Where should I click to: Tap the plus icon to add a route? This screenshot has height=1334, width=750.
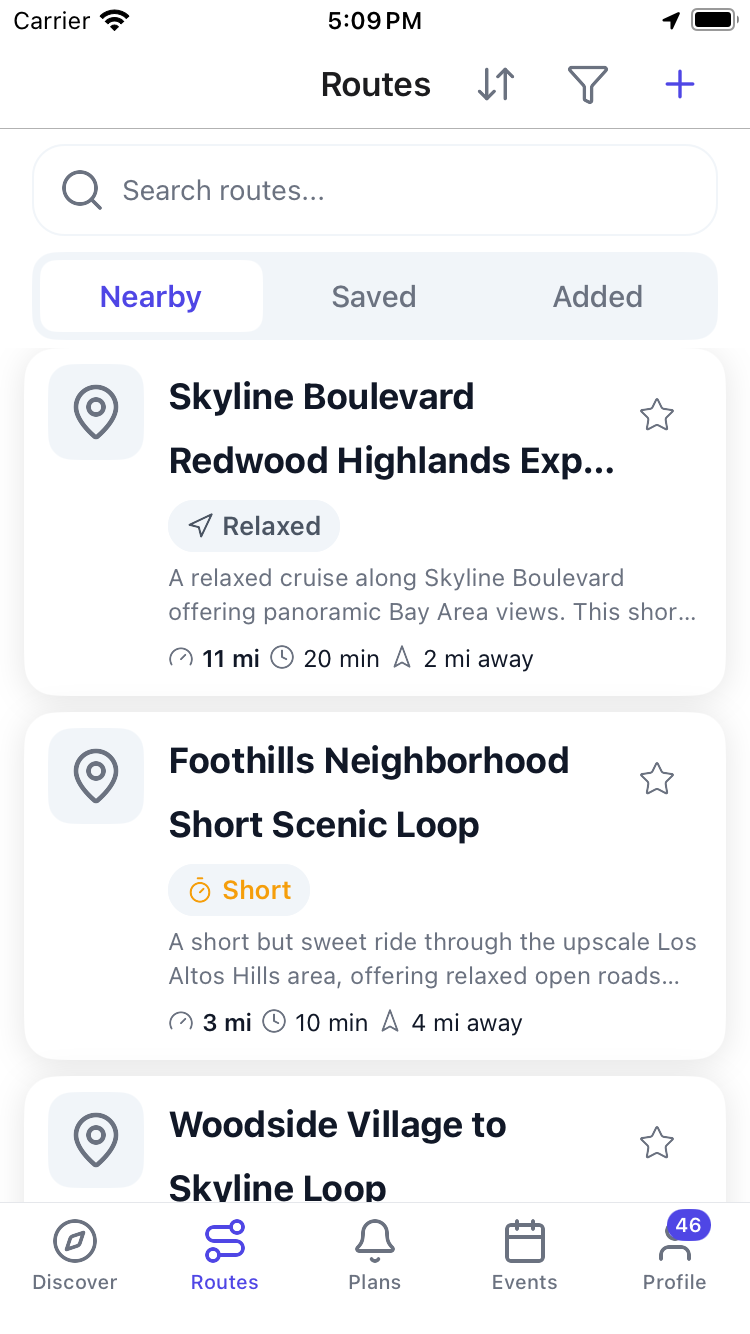pyautogui.click(x=679, y=85)
